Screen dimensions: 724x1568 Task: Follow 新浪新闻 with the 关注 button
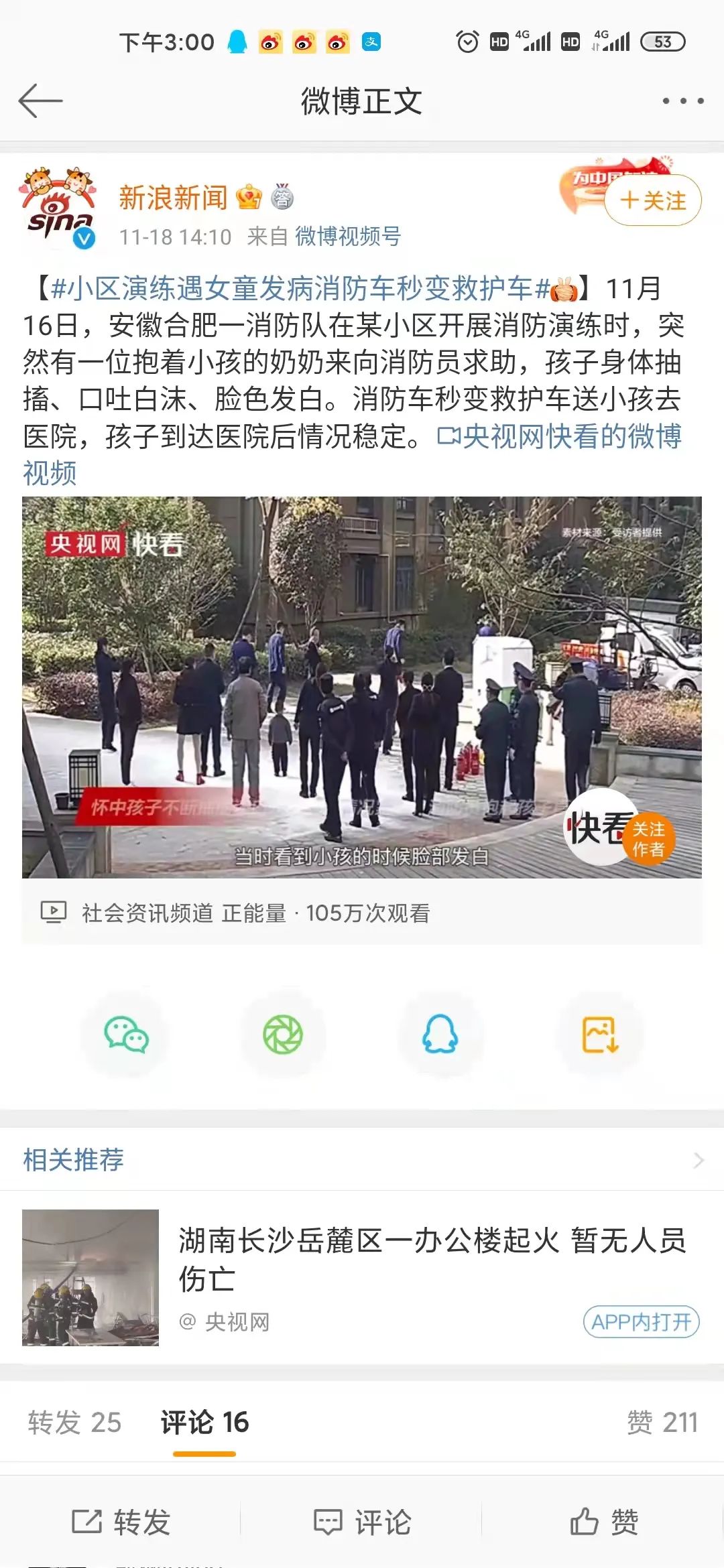(653, 200)
